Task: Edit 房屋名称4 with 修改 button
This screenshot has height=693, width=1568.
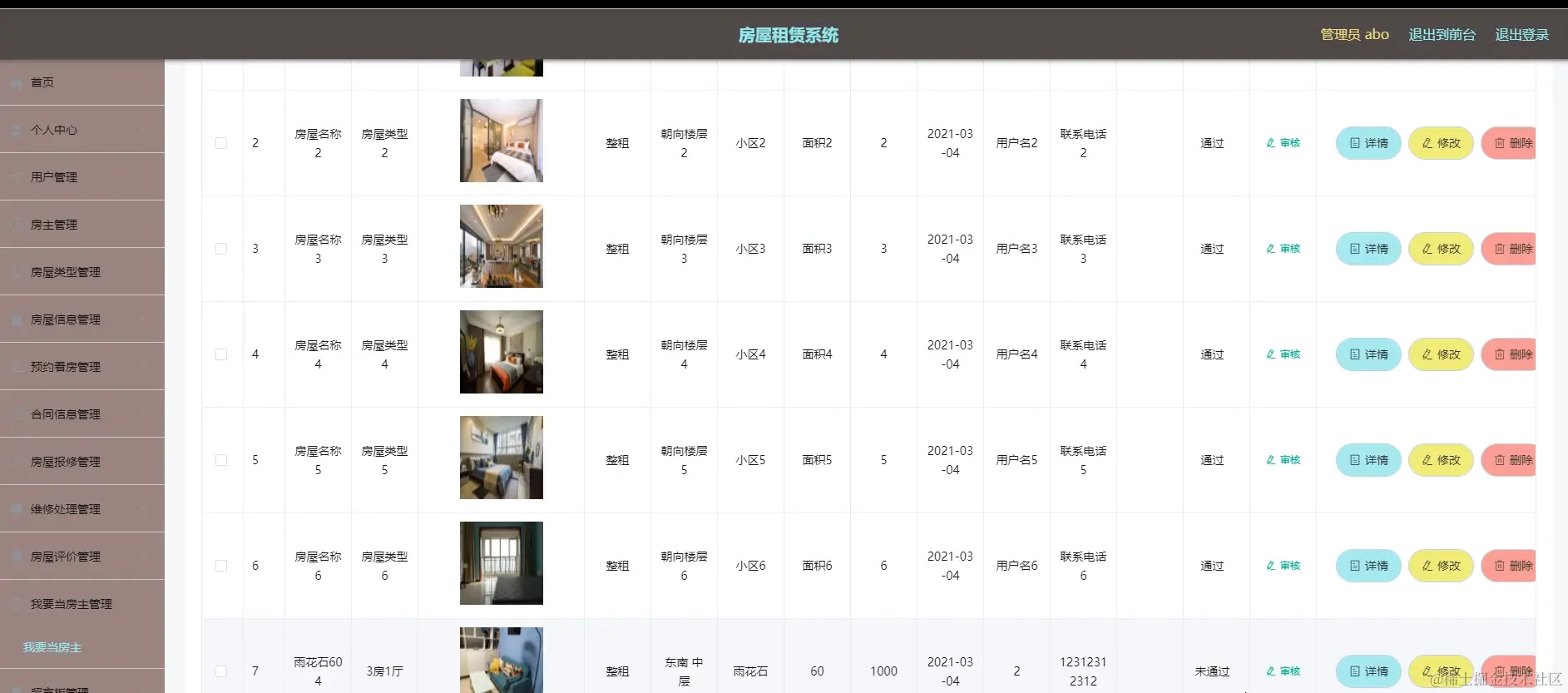Action: (x=1441, y=354)
